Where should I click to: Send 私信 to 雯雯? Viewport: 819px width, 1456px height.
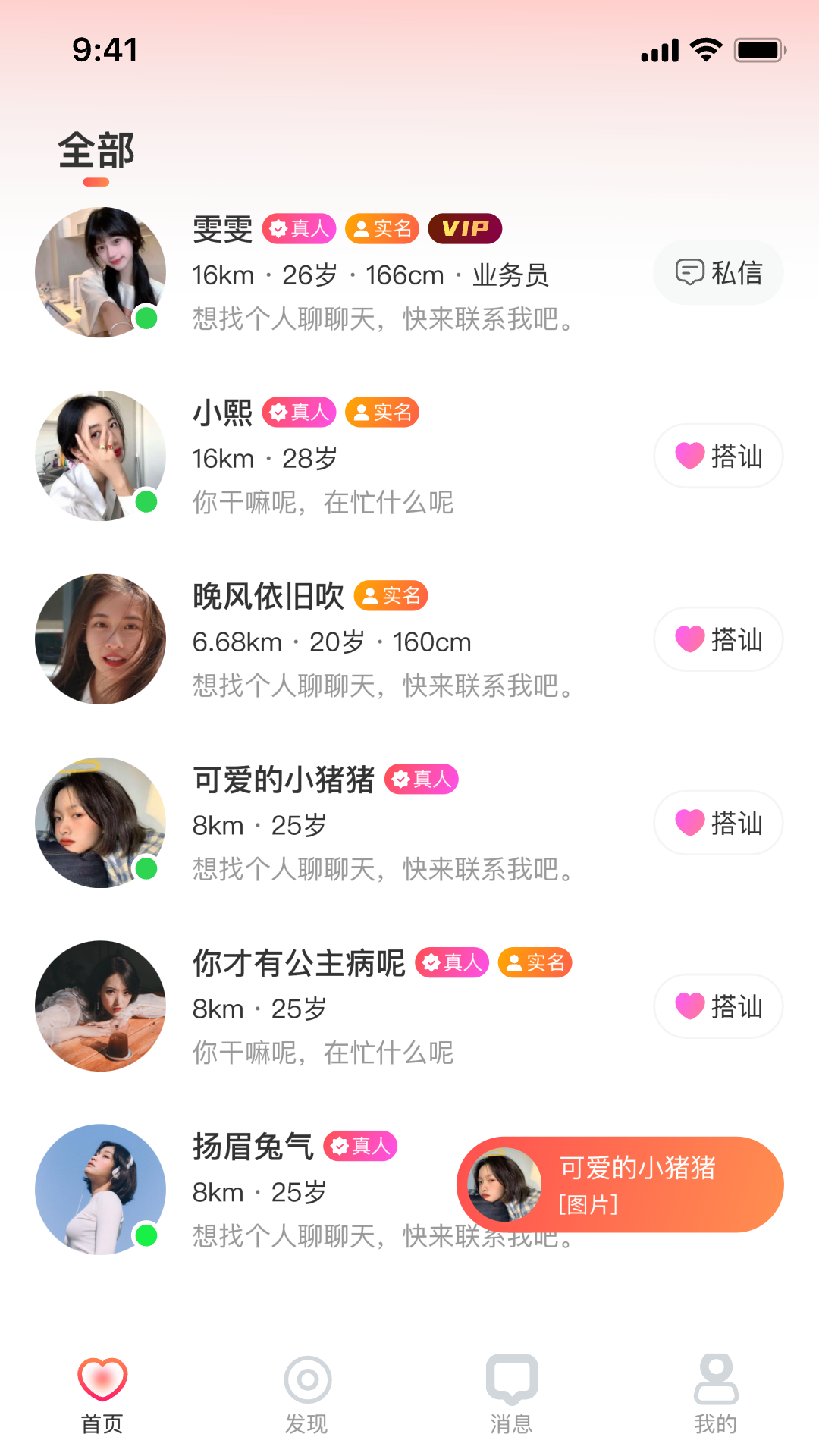[x=717, y=271]
